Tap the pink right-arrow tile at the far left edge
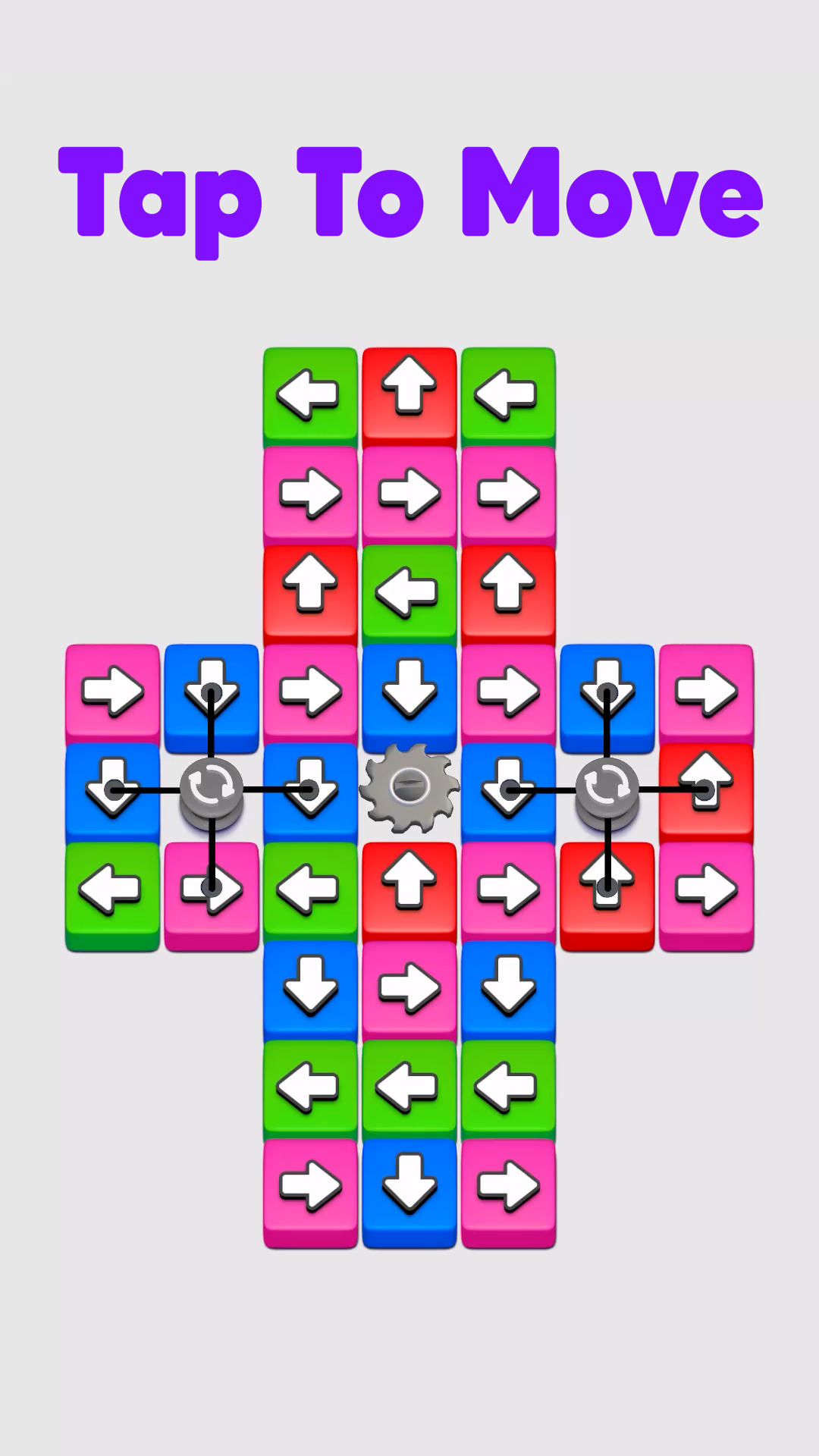 click(x=112, y=690)
